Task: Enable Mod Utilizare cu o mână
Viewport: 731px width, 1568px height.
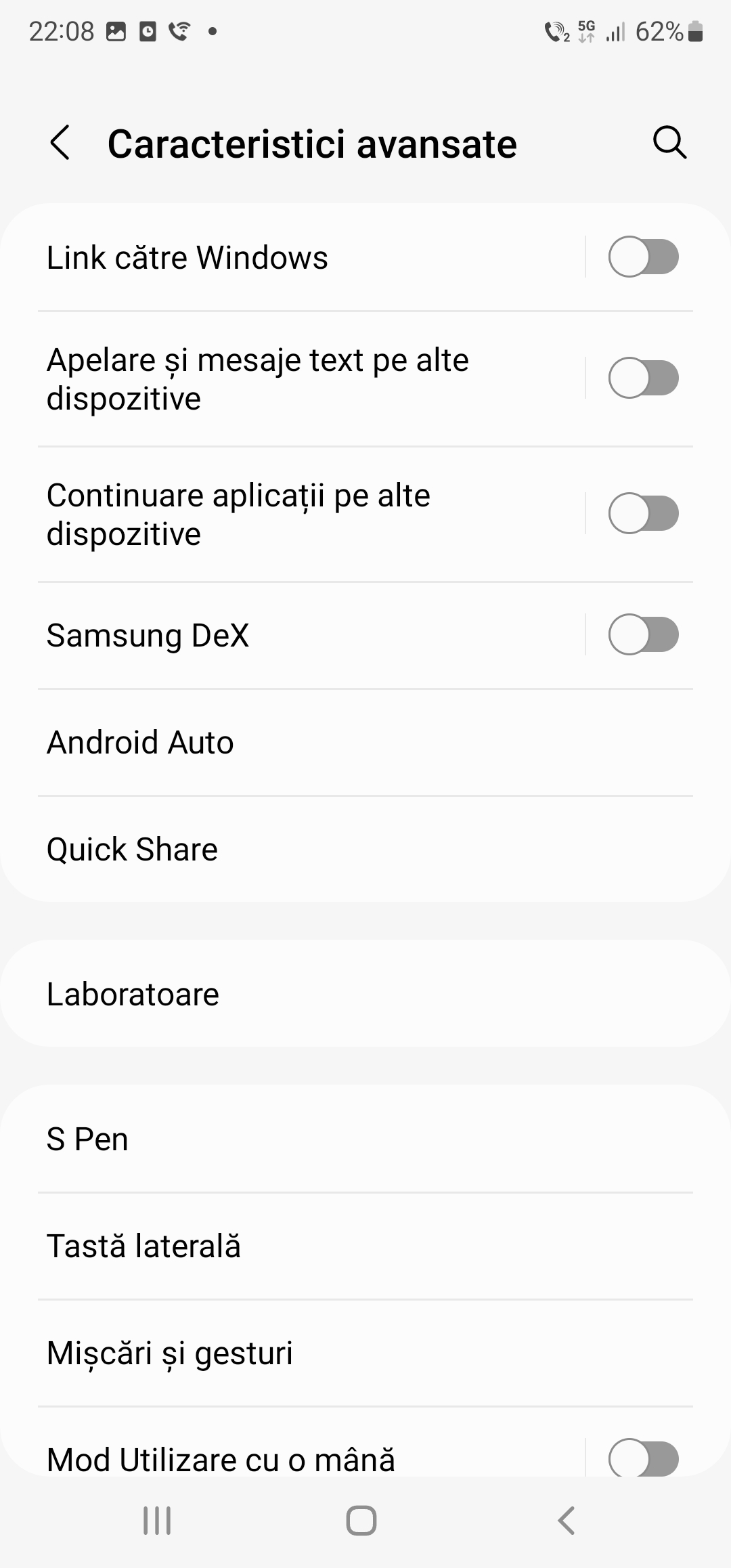Action: point(643,1458)
